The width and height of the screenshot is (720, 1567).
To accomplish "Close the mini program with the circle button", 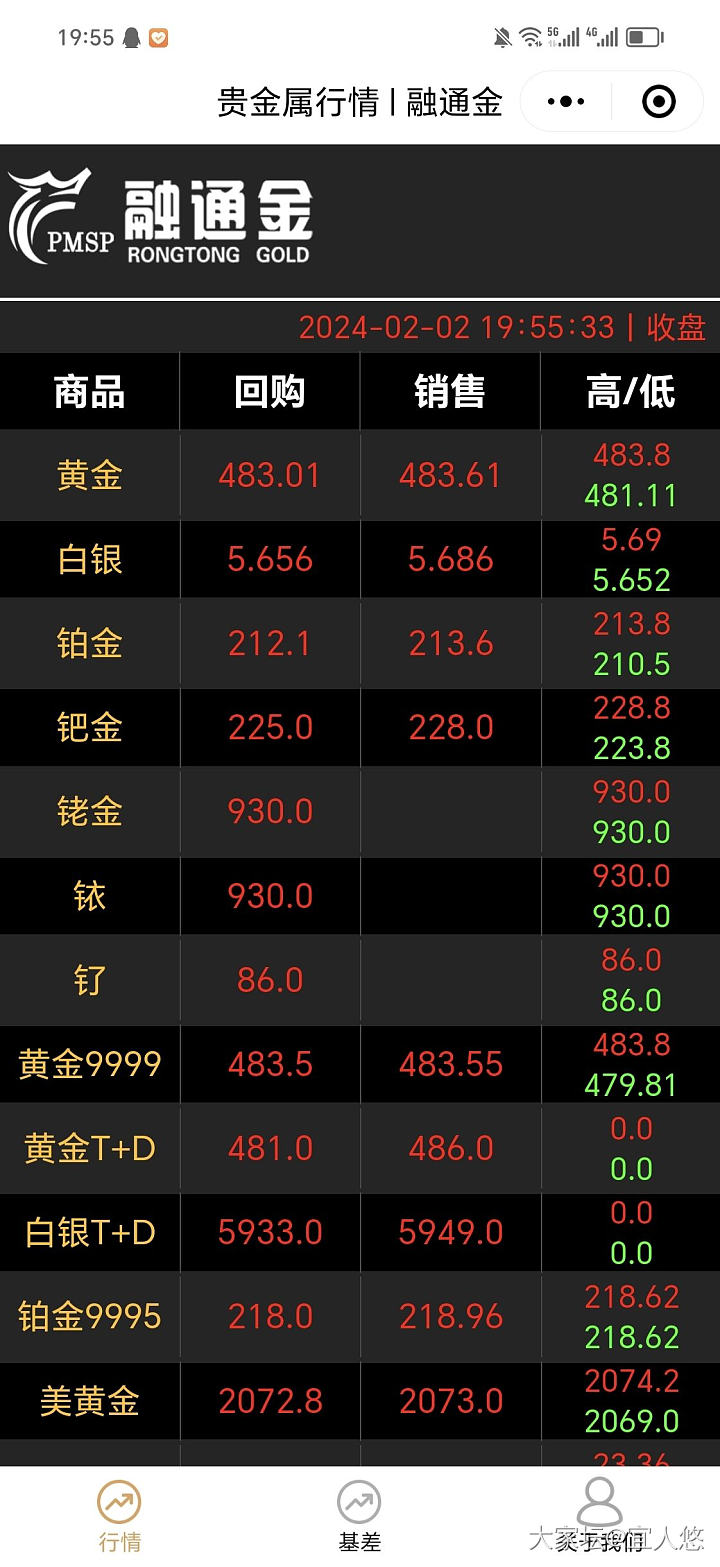I will pyautogui.click(x=658, y=101).
